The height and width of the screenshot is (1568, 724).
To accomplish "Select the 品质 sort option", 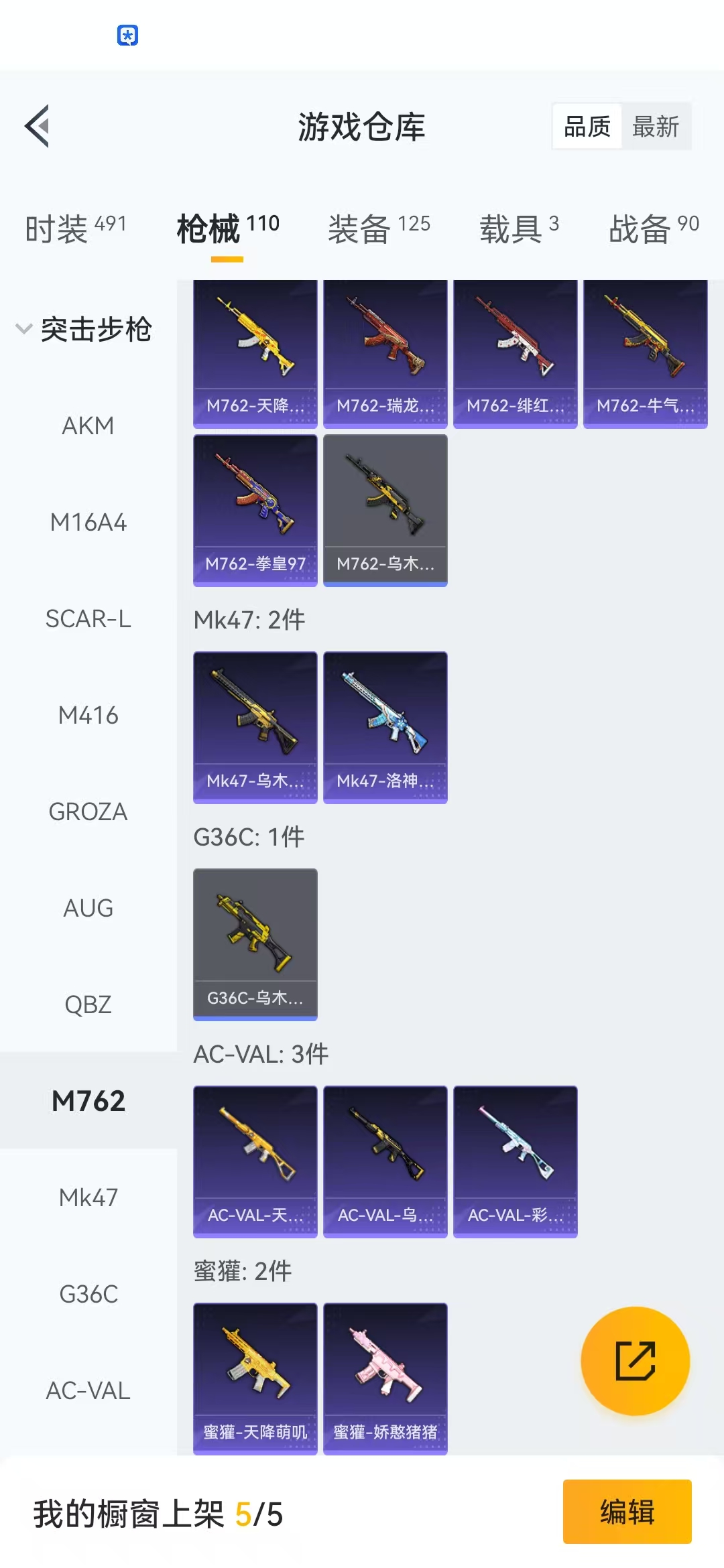I will tap(587, 126).
